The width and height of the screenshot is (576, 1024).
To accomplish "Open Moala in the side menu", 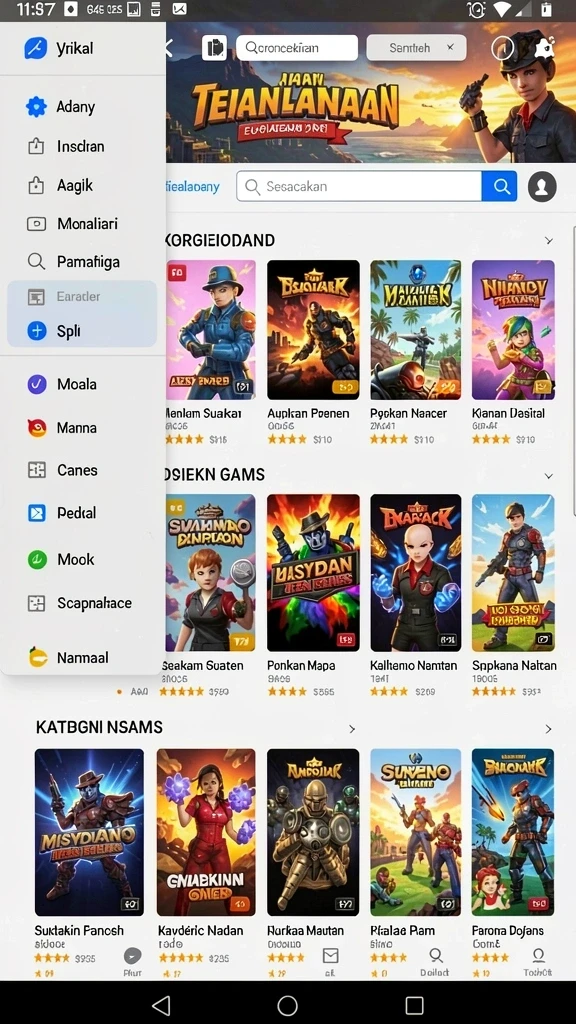I will click(82, 384).
